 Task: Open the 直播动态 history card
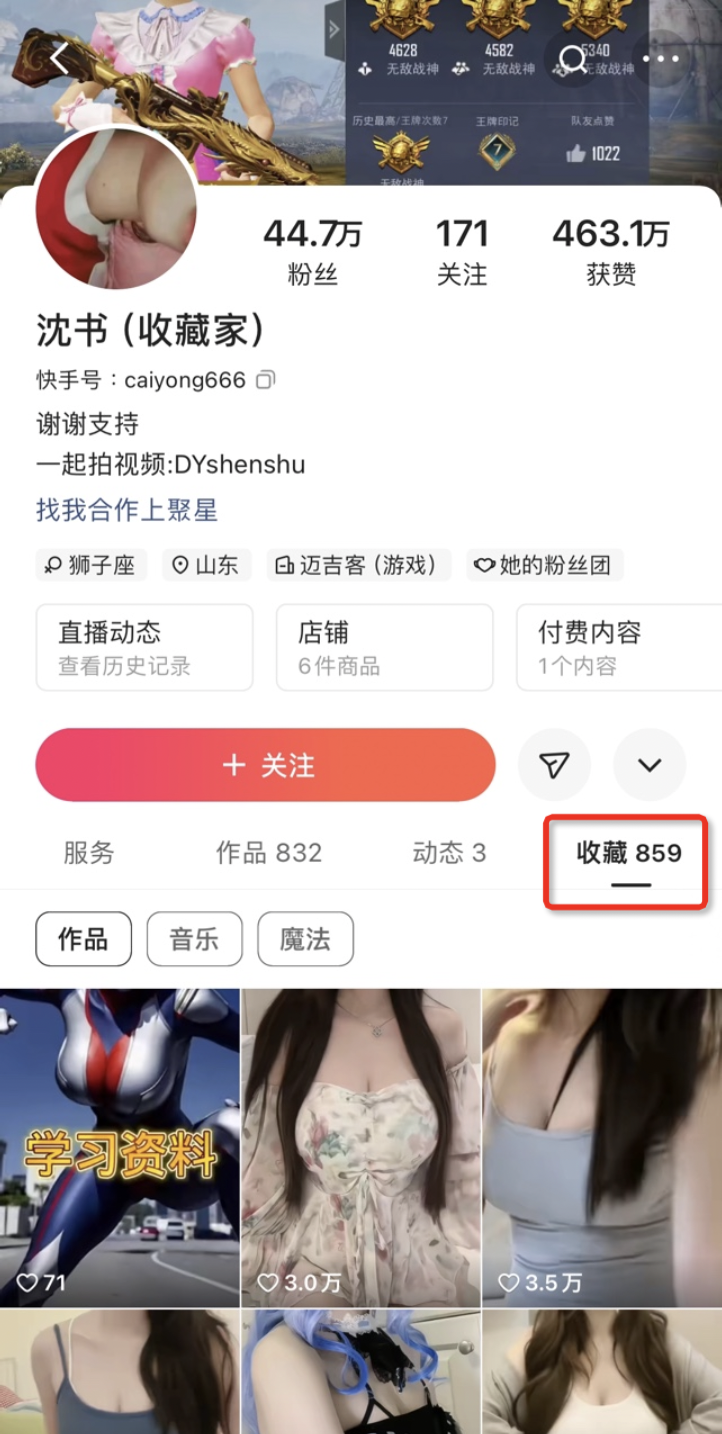tap(144, 647)
